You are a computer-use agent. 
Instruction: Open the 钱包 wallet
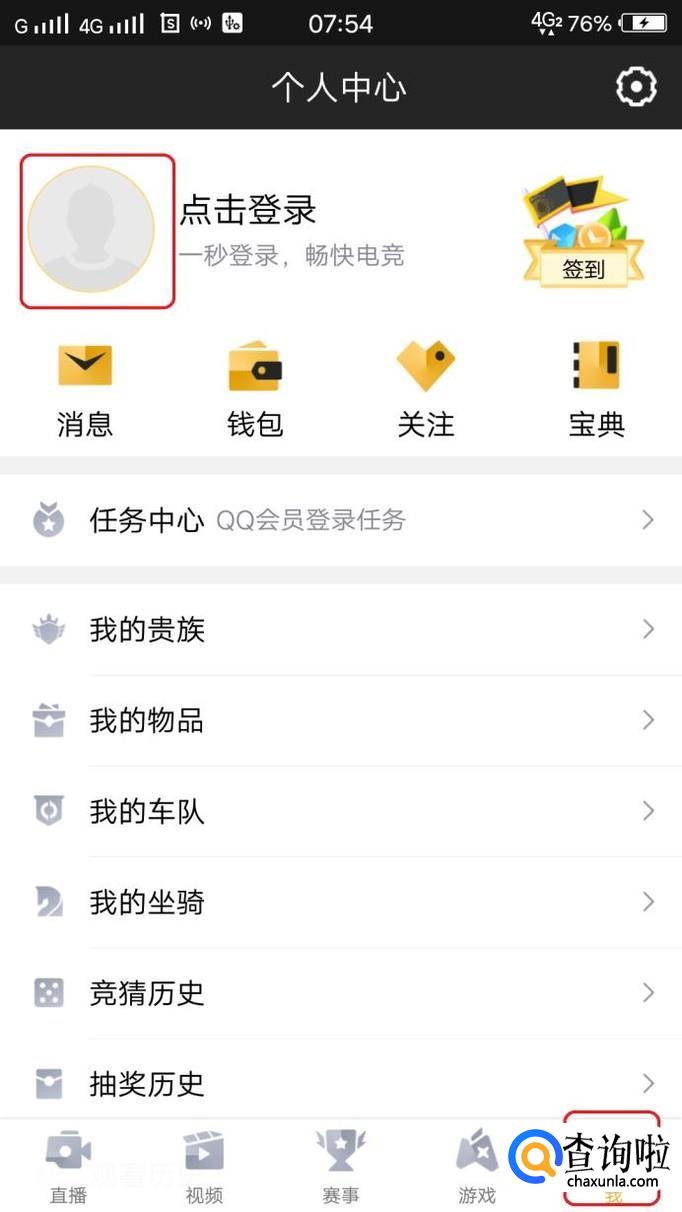[255, 391]
